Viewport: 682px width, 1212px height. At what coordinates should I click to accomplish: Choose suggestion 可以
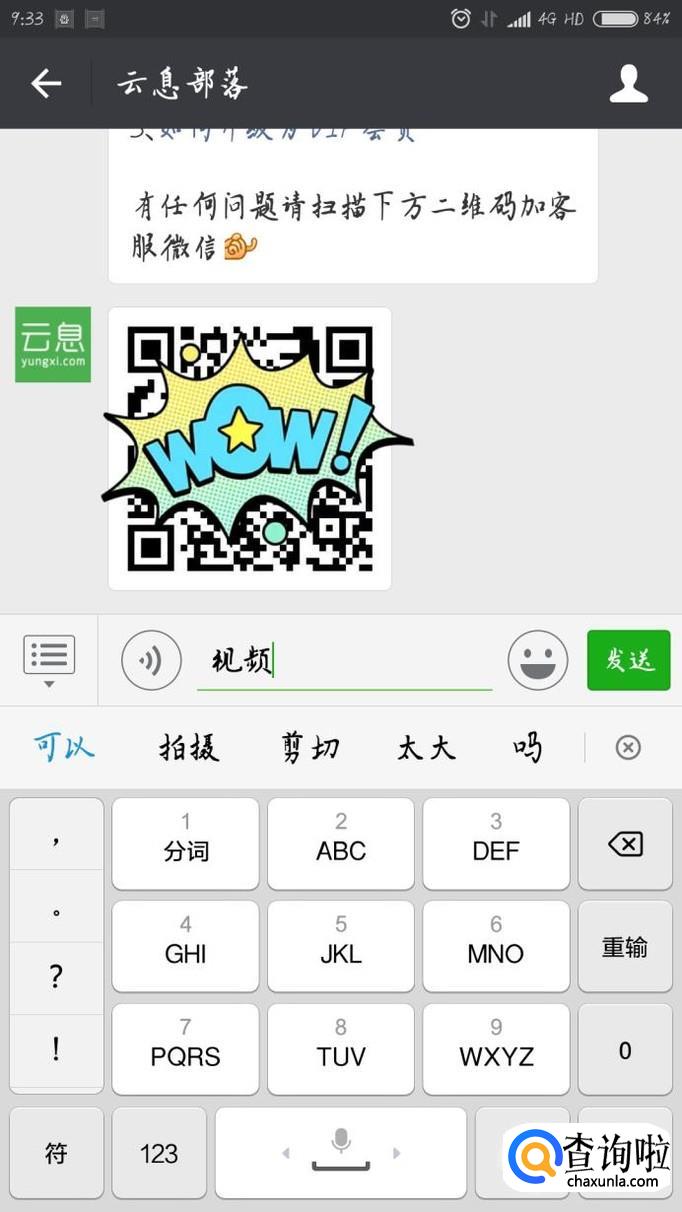click(64, 747)
